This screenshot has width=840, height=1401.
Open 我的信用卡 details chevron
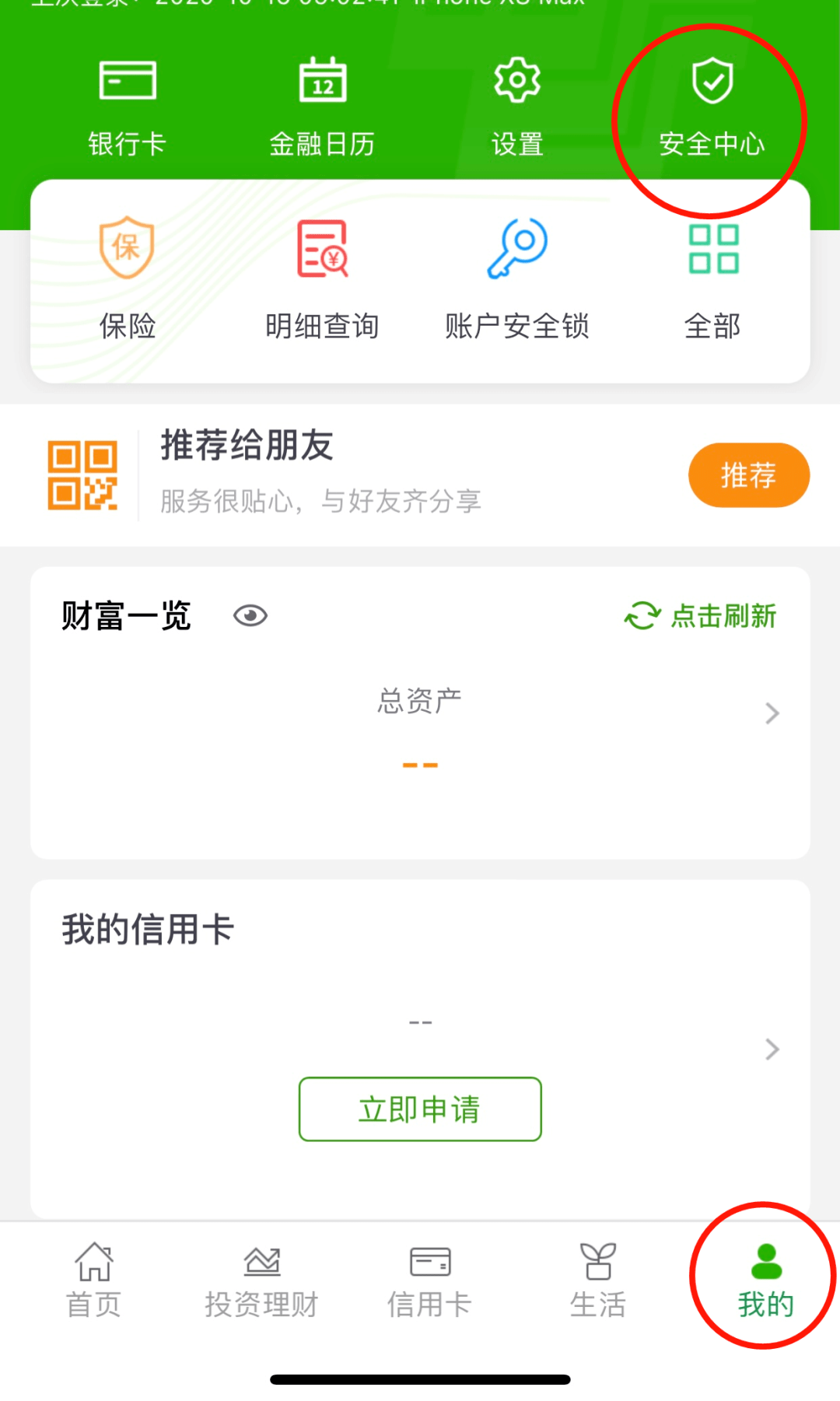point(772,1049)
